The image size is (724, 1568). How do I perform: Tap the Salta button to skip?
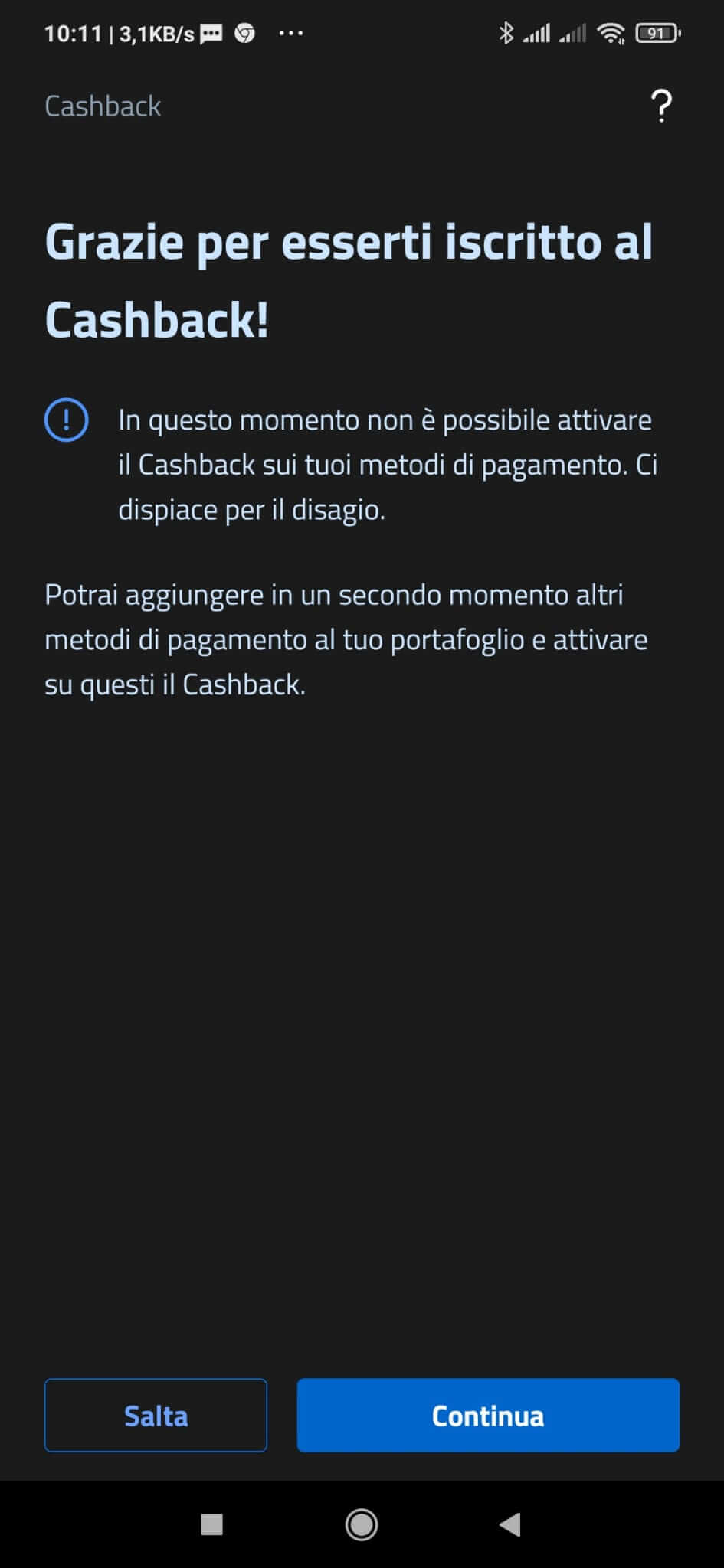[156, 1415]
